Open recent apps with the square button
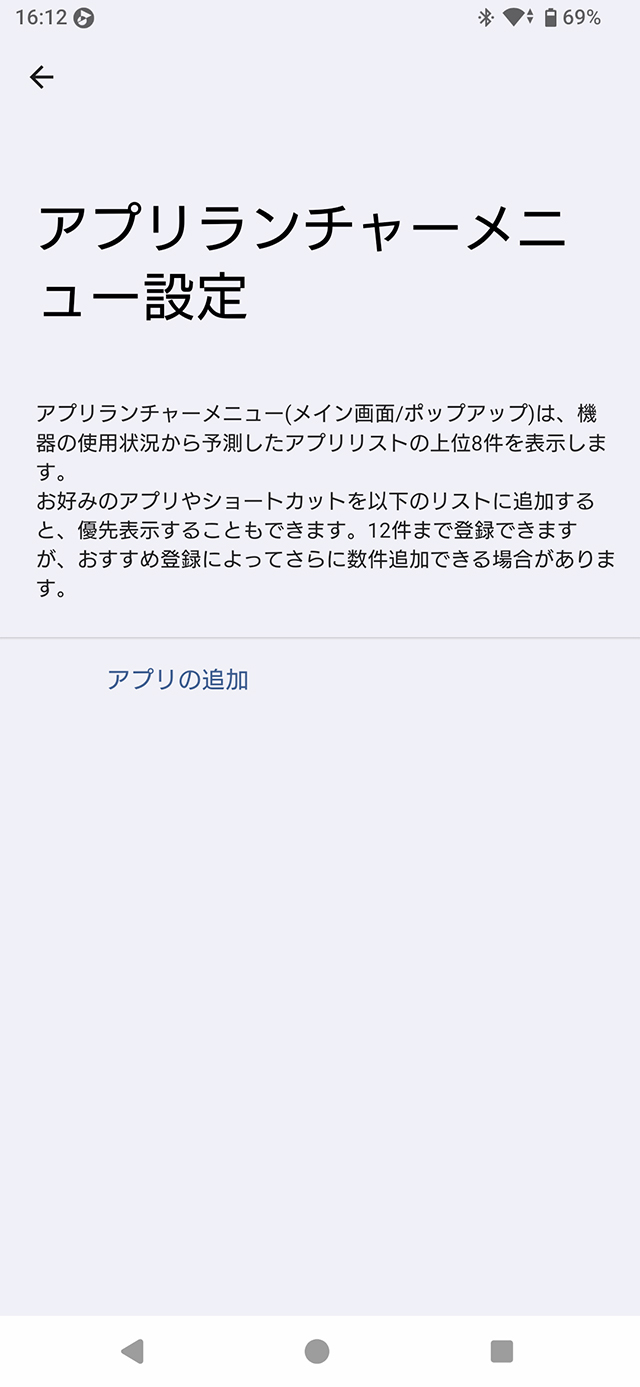The image size is (640, 1387). [502, 1351]
